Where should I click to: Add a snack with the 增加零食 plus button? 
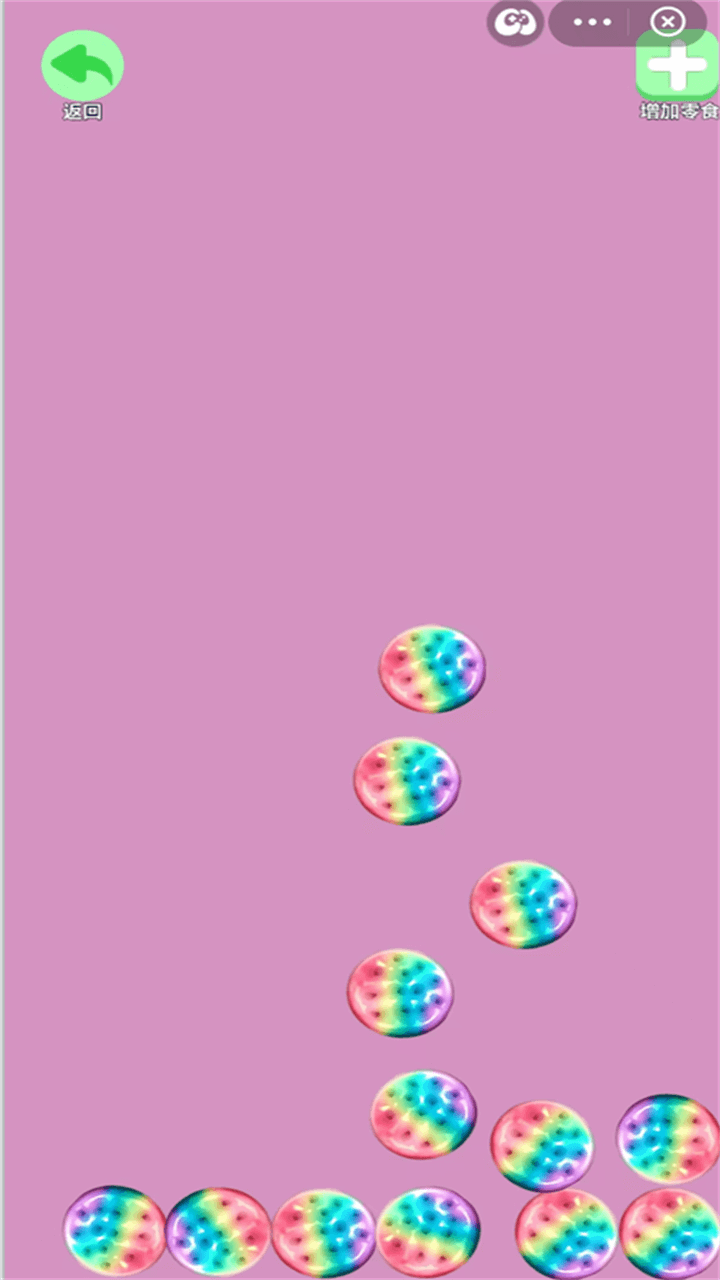pos(677,70)
